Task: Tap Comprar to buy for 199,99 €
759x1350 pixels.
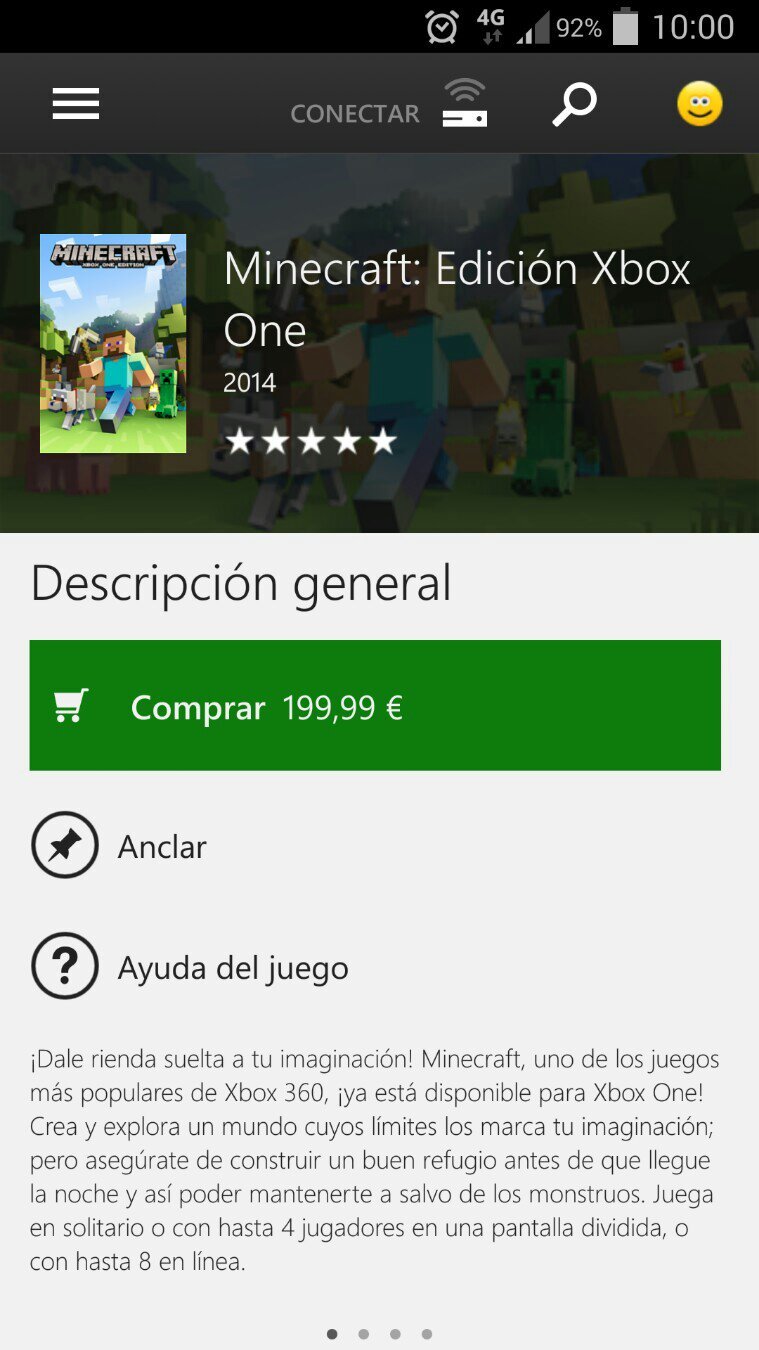Action: click(x=375, y=706)
